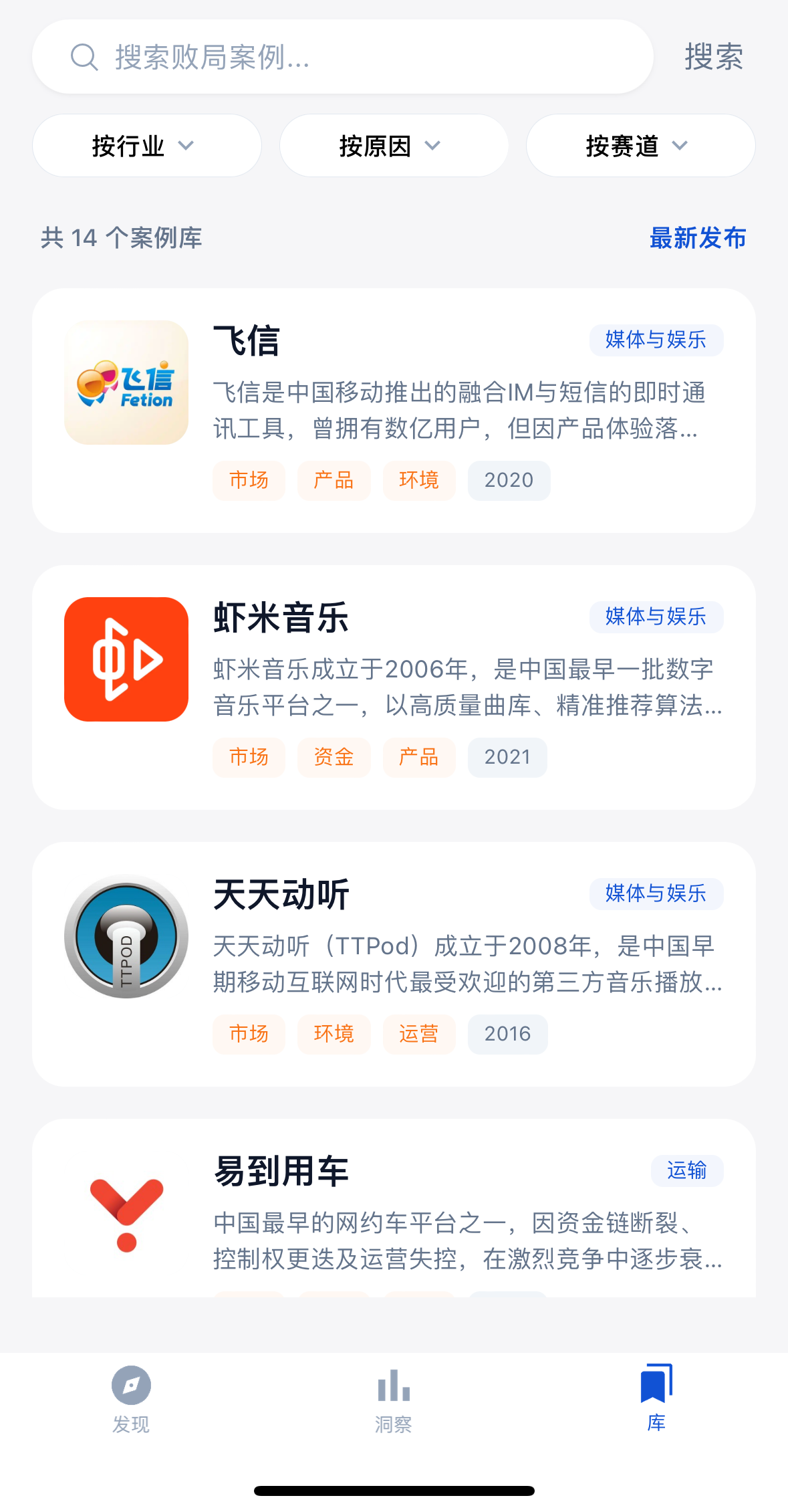This screenshot has width=788, height=1512.
Task: View the 天天动听 case details
Action: point(394,964)
